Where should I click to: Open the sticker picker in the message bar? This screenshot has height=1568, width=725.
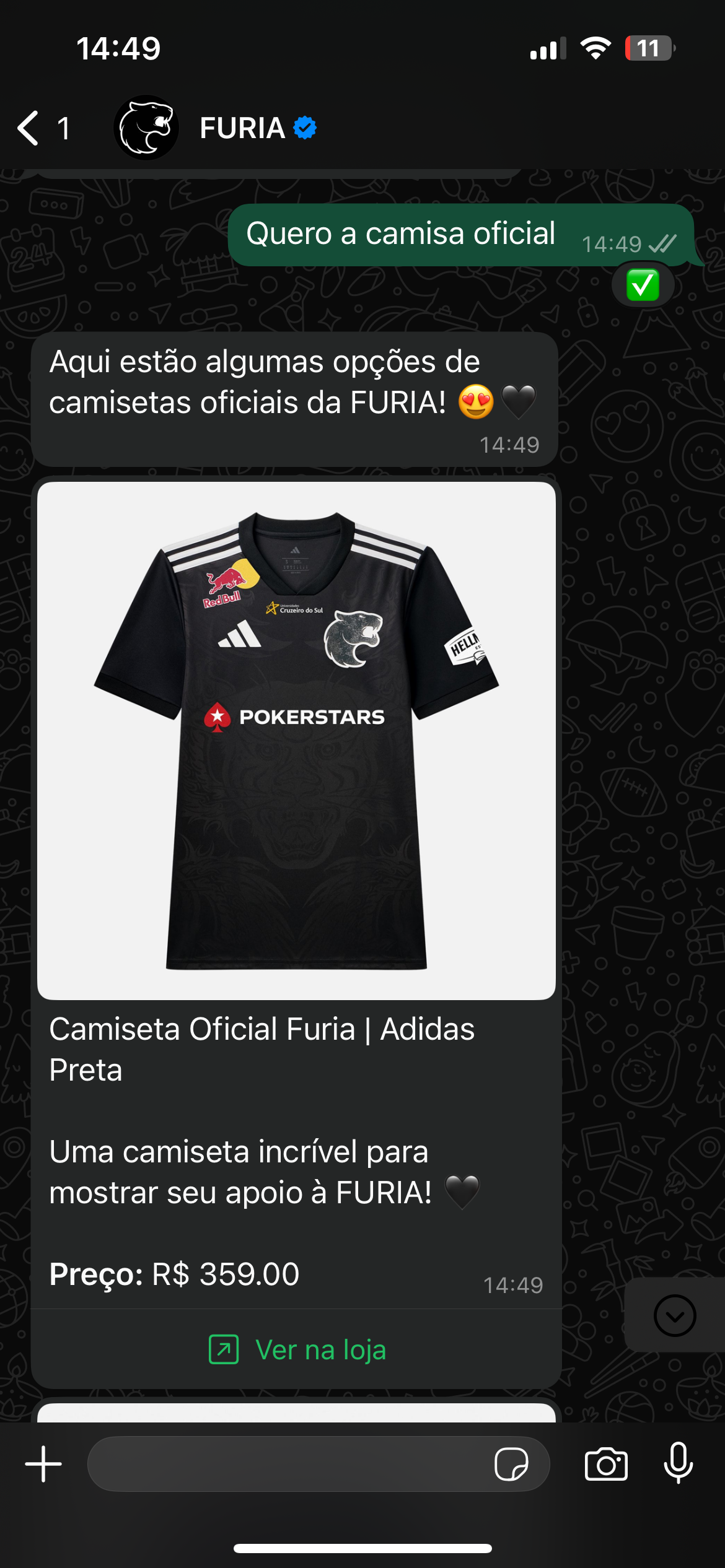pyautogui.click(x=514, y=1464)
